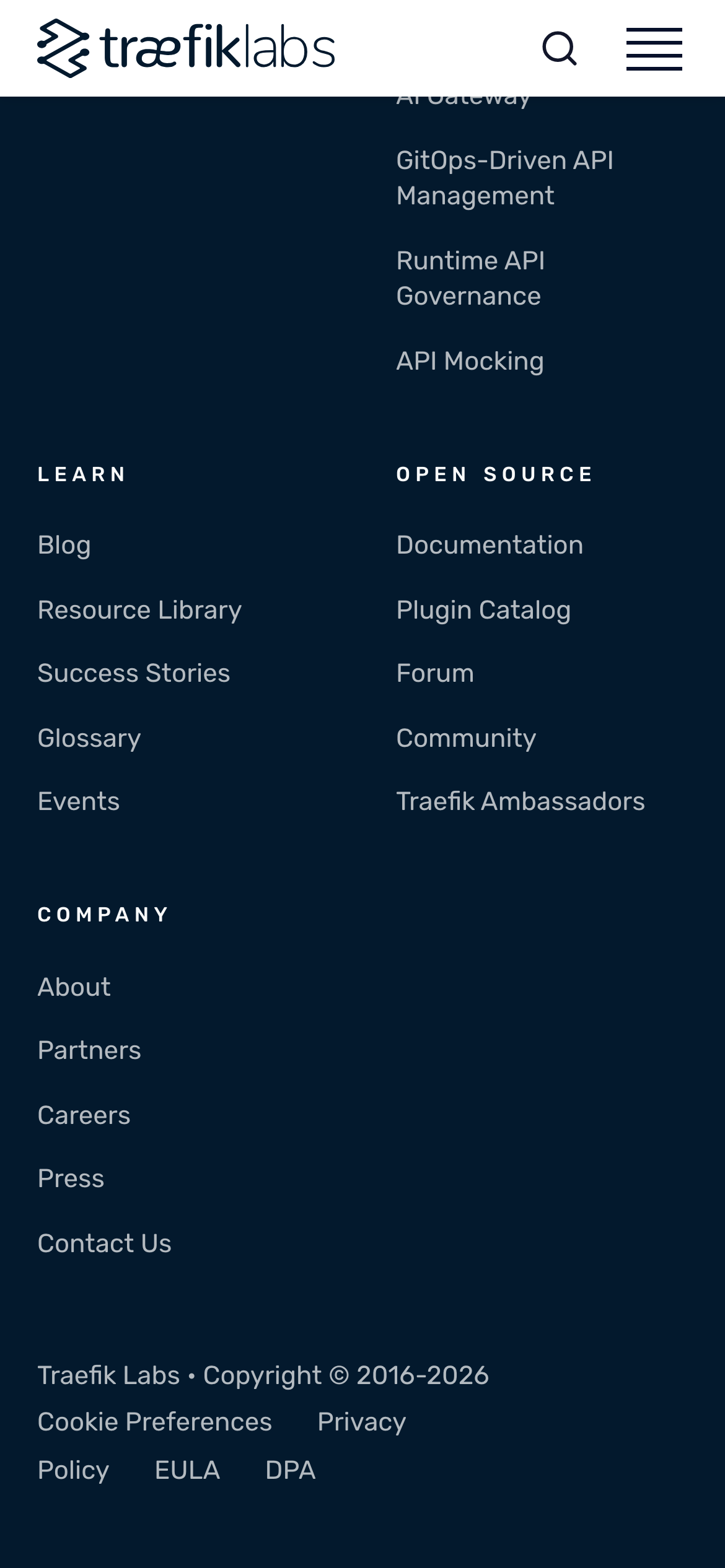
Task: Visit the Blog link
Action: click(x=64, y=546)
